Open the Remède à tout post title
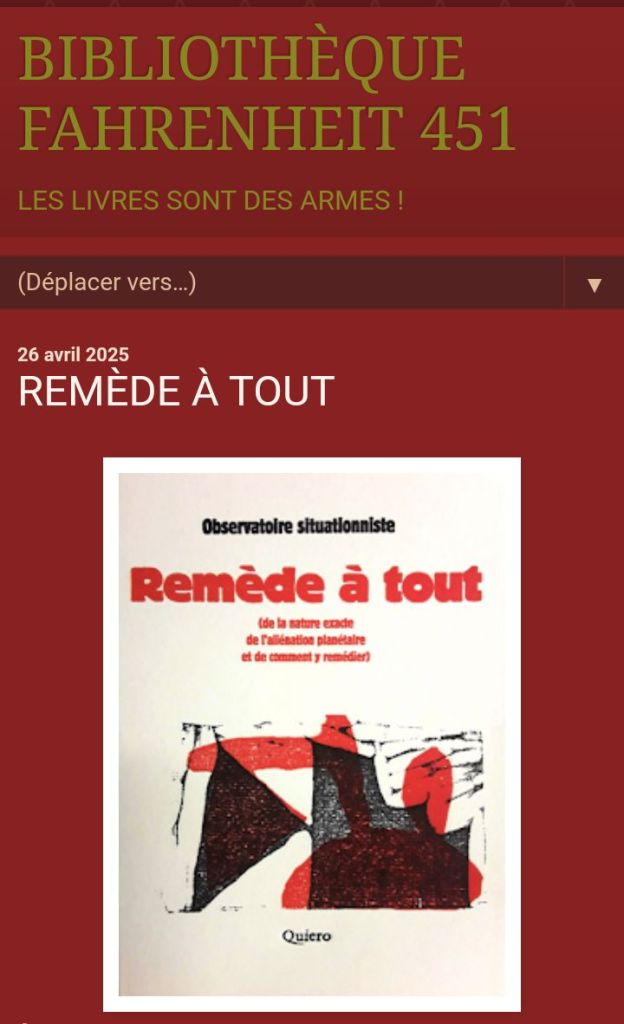 click(x=176, y=392)
